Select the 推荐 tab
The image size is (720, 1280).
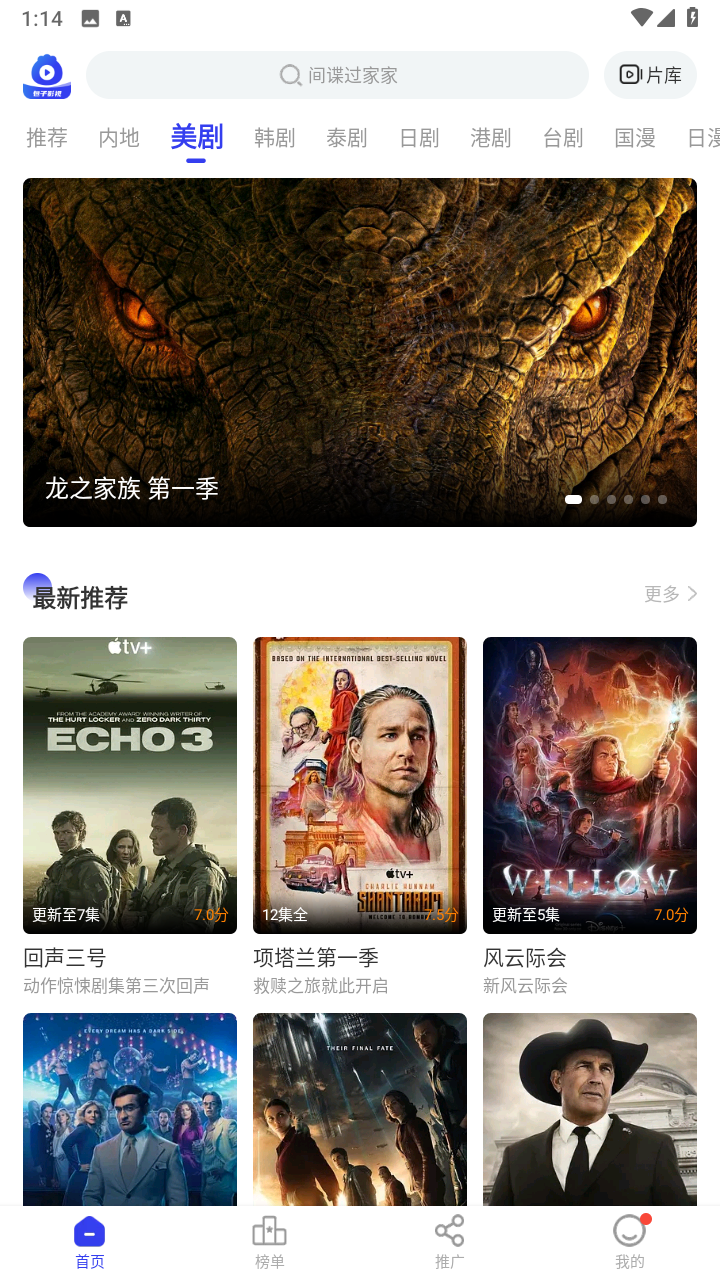tap(46, 138)
